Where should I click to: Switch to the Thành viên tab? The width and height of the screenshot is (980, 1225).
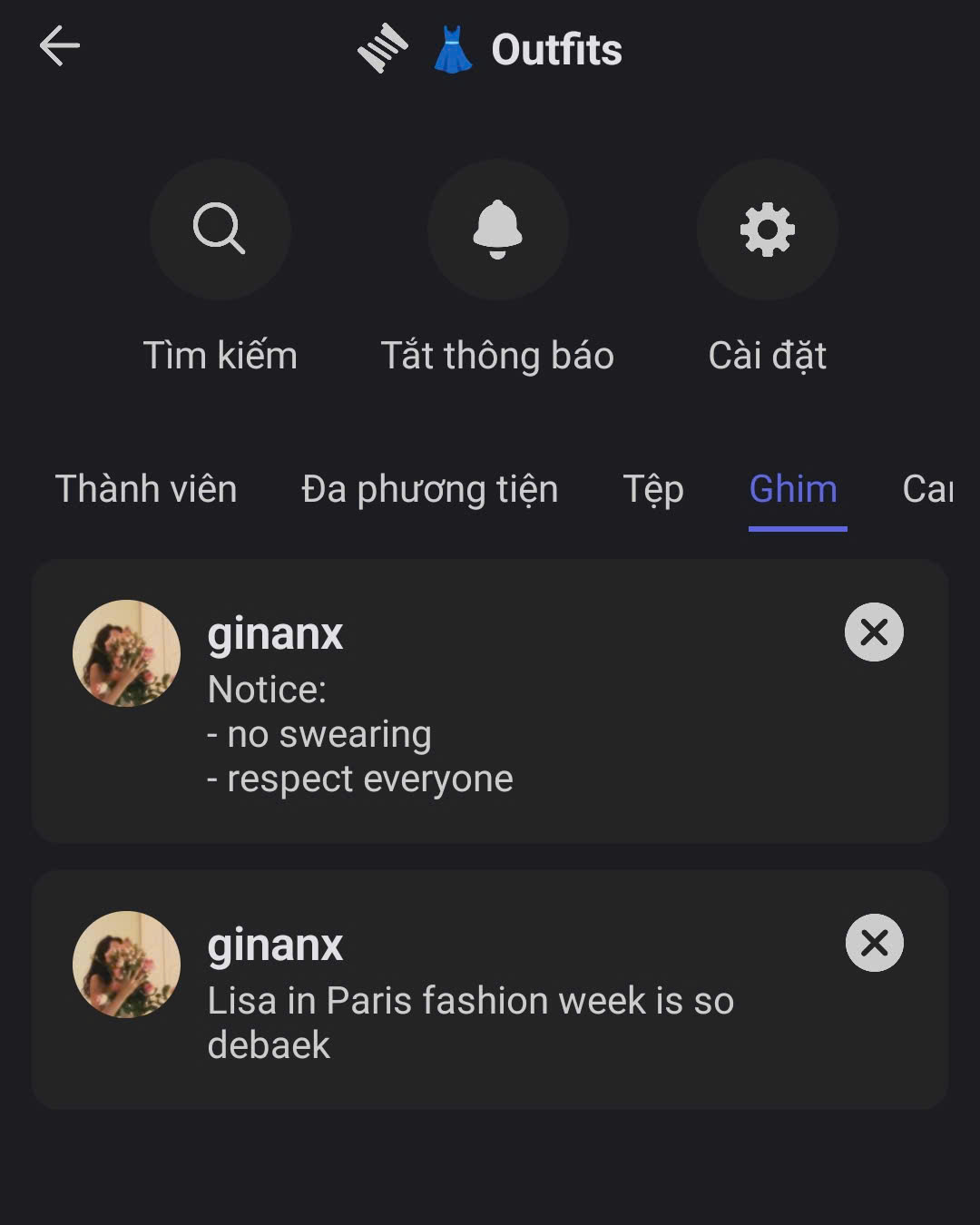[146, 489]
